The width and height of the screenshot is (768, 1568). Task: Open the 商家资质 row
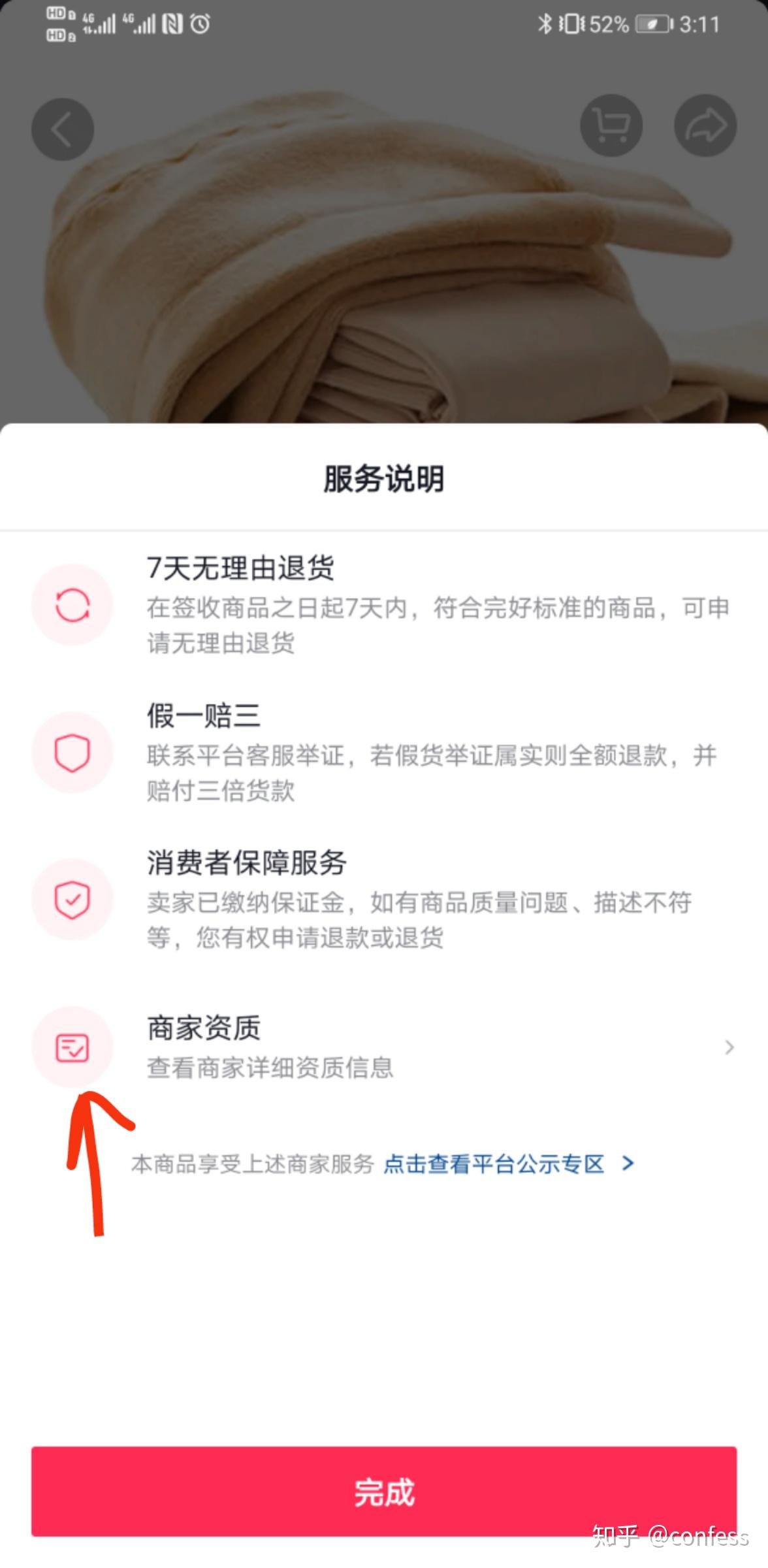pos(384,1047)
